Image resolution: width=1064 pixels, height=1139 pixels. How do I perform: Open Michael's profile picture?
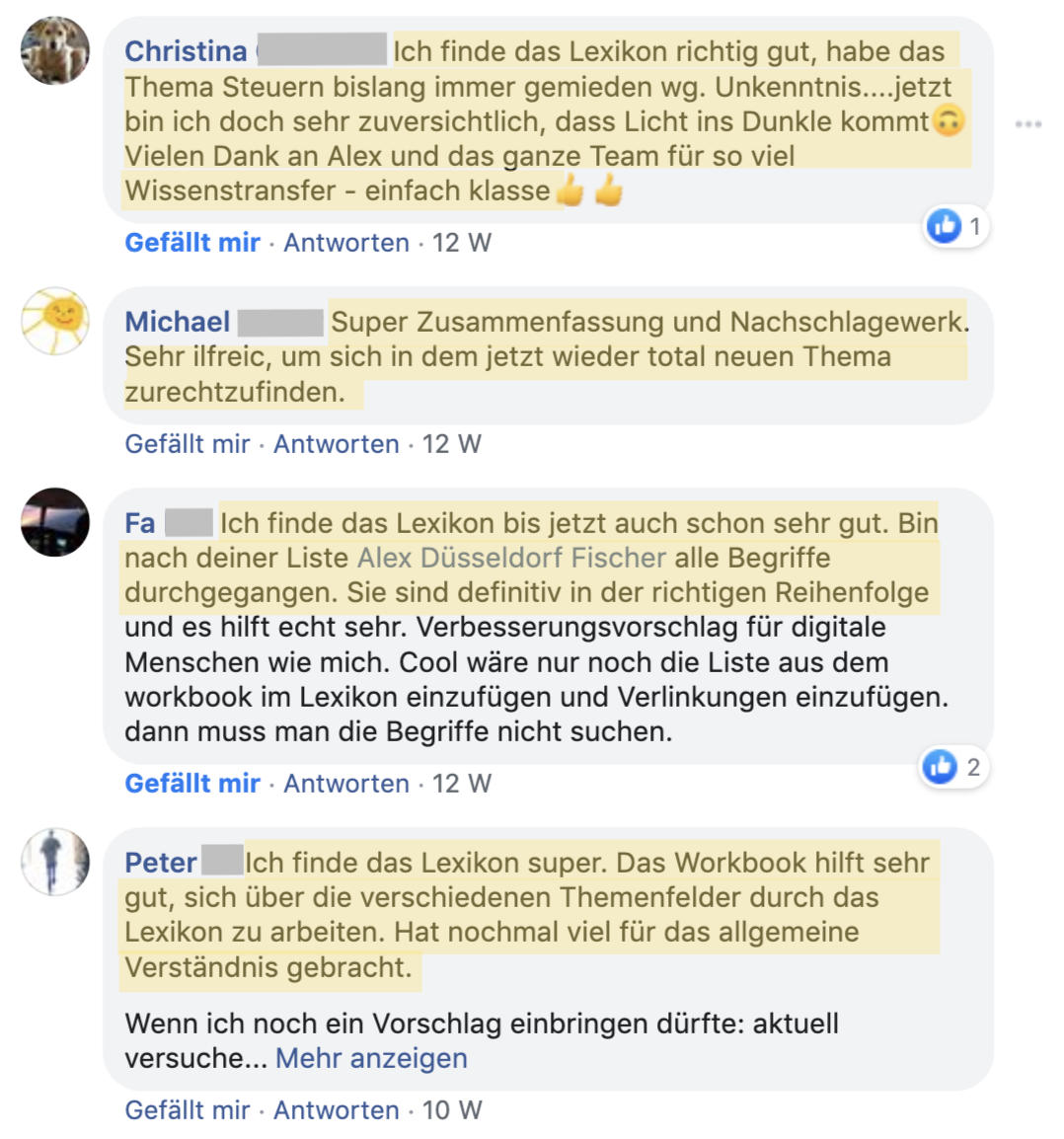pyautogui.click(x=55, y=322)
